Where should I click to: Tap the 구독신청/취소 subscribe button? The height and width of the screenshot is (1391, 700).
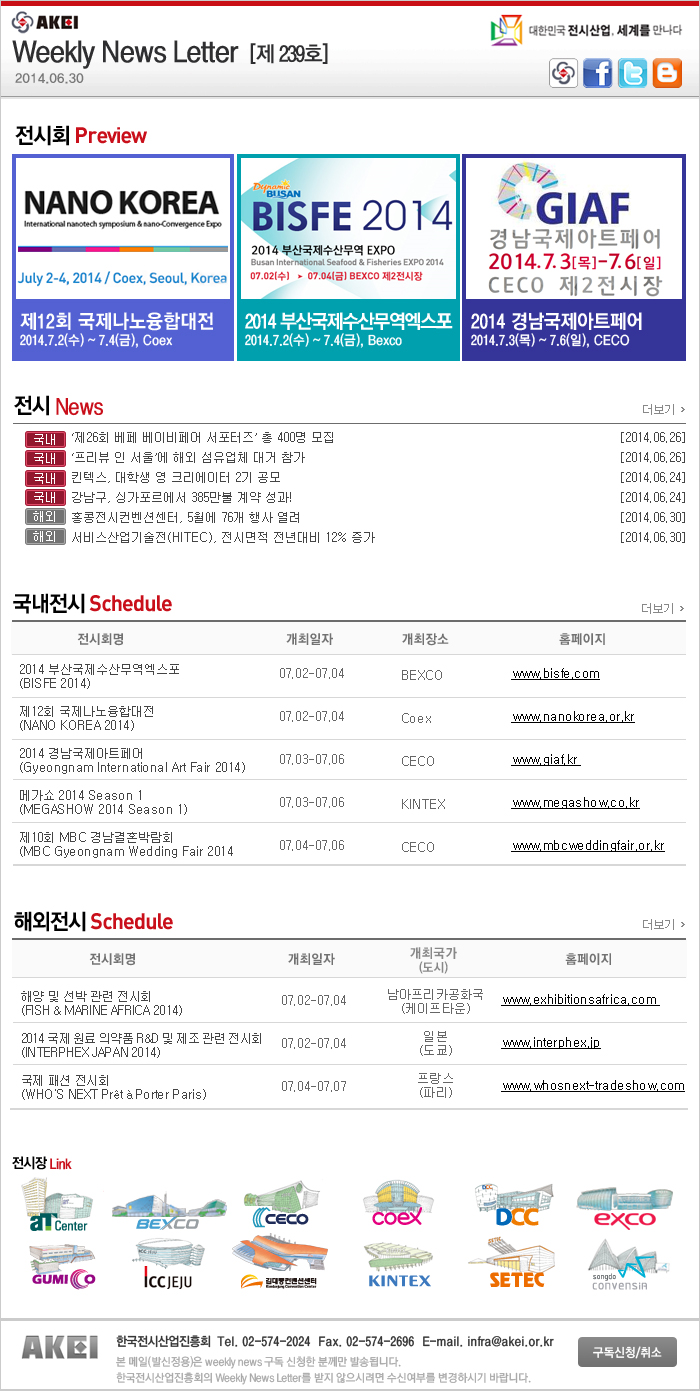627,1351
